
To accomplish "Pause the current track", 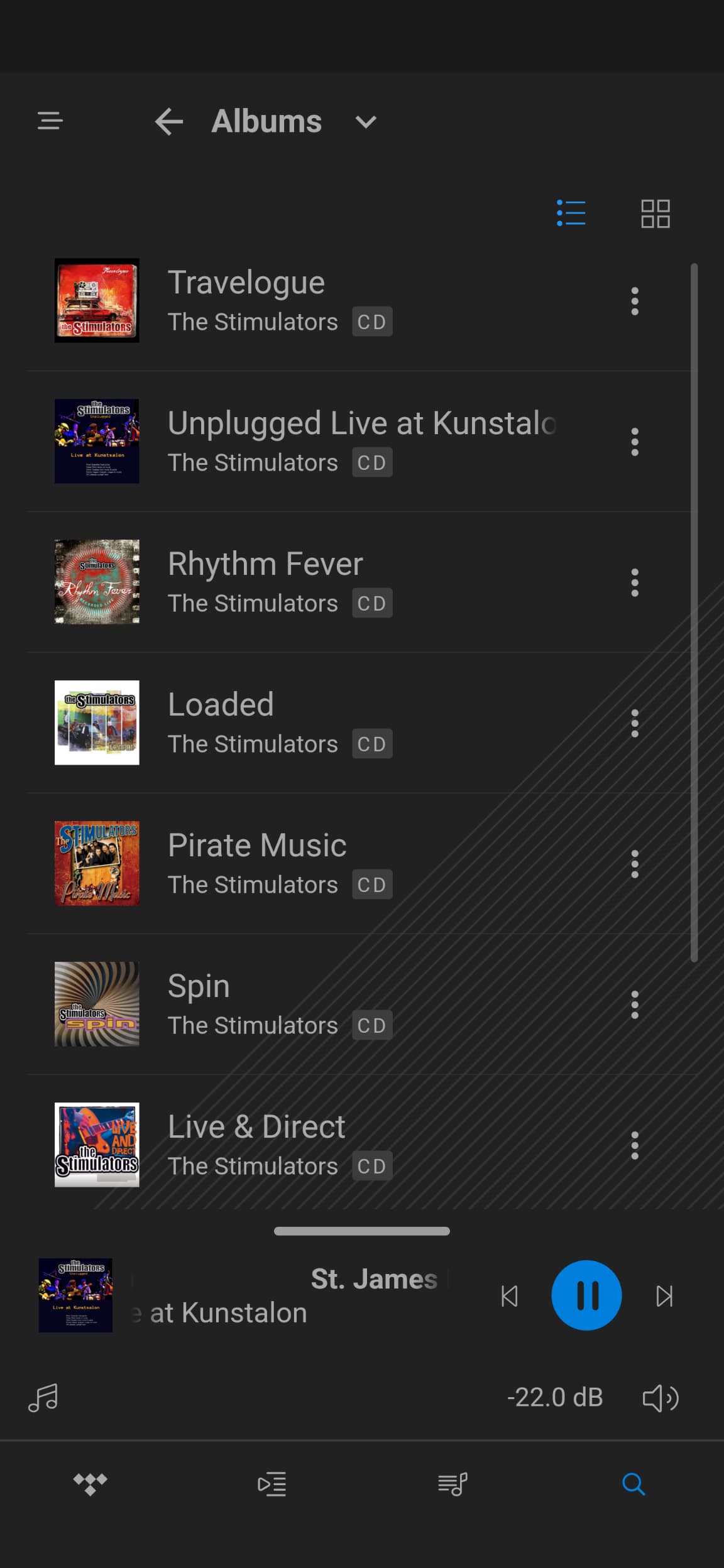I will coord(586,1295).
